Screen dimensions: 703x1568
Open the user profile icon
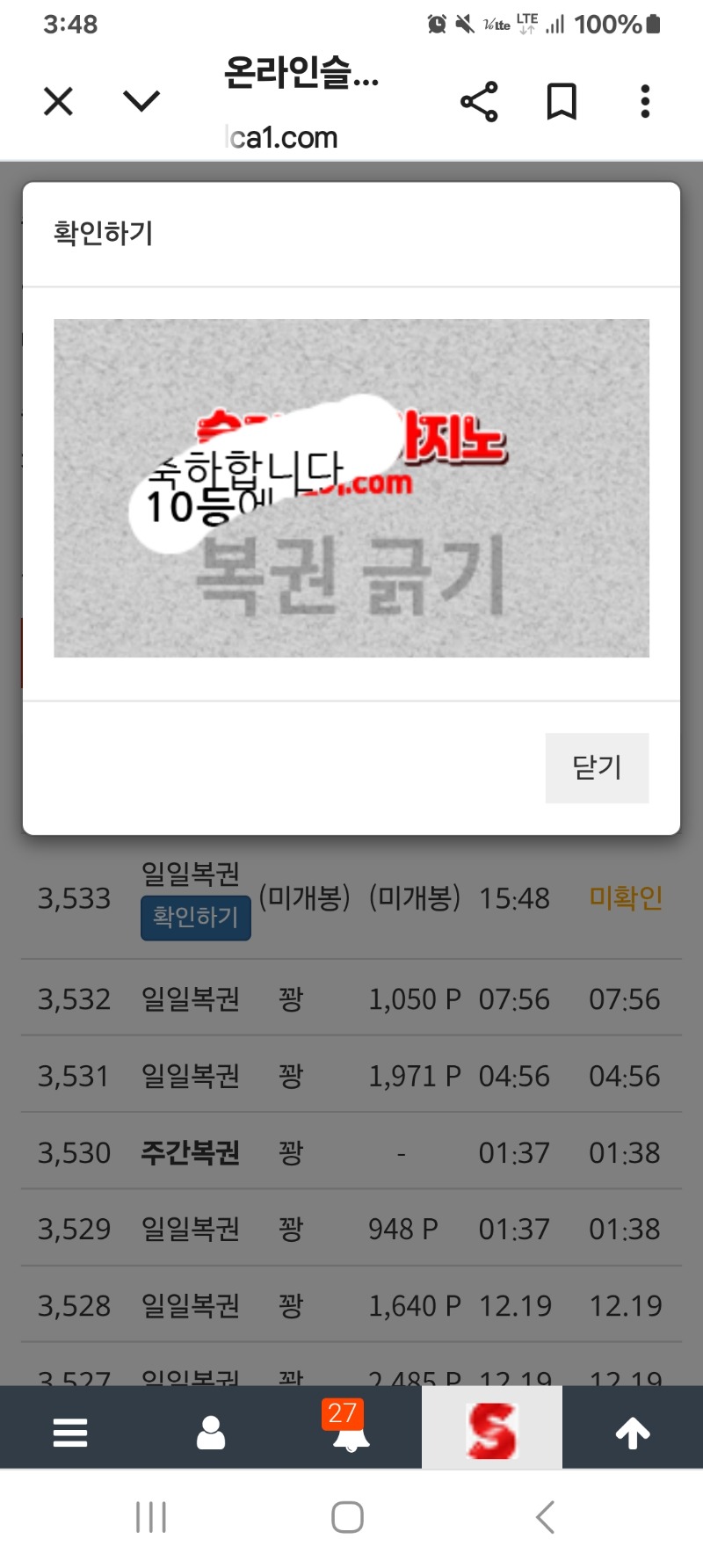(211, 1433)
